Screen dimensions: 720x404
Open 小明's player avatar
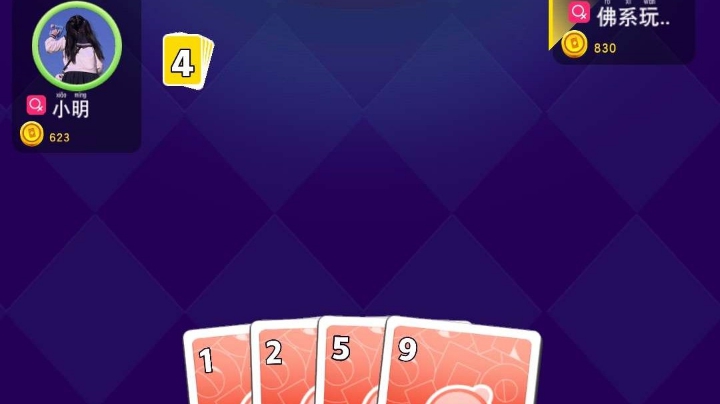77,43
